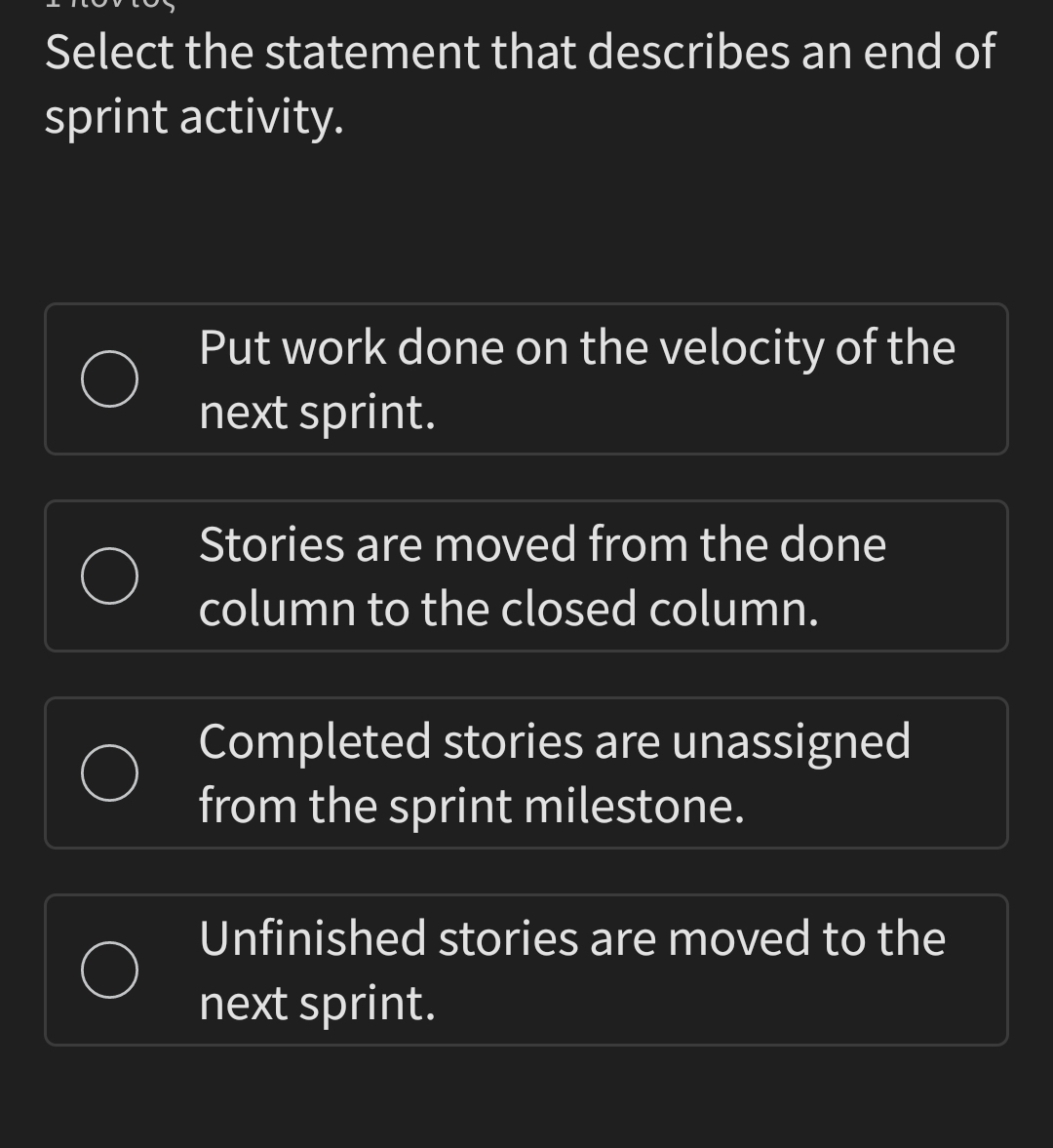
Task: Click the second radio circle
Action: (110, 574)
